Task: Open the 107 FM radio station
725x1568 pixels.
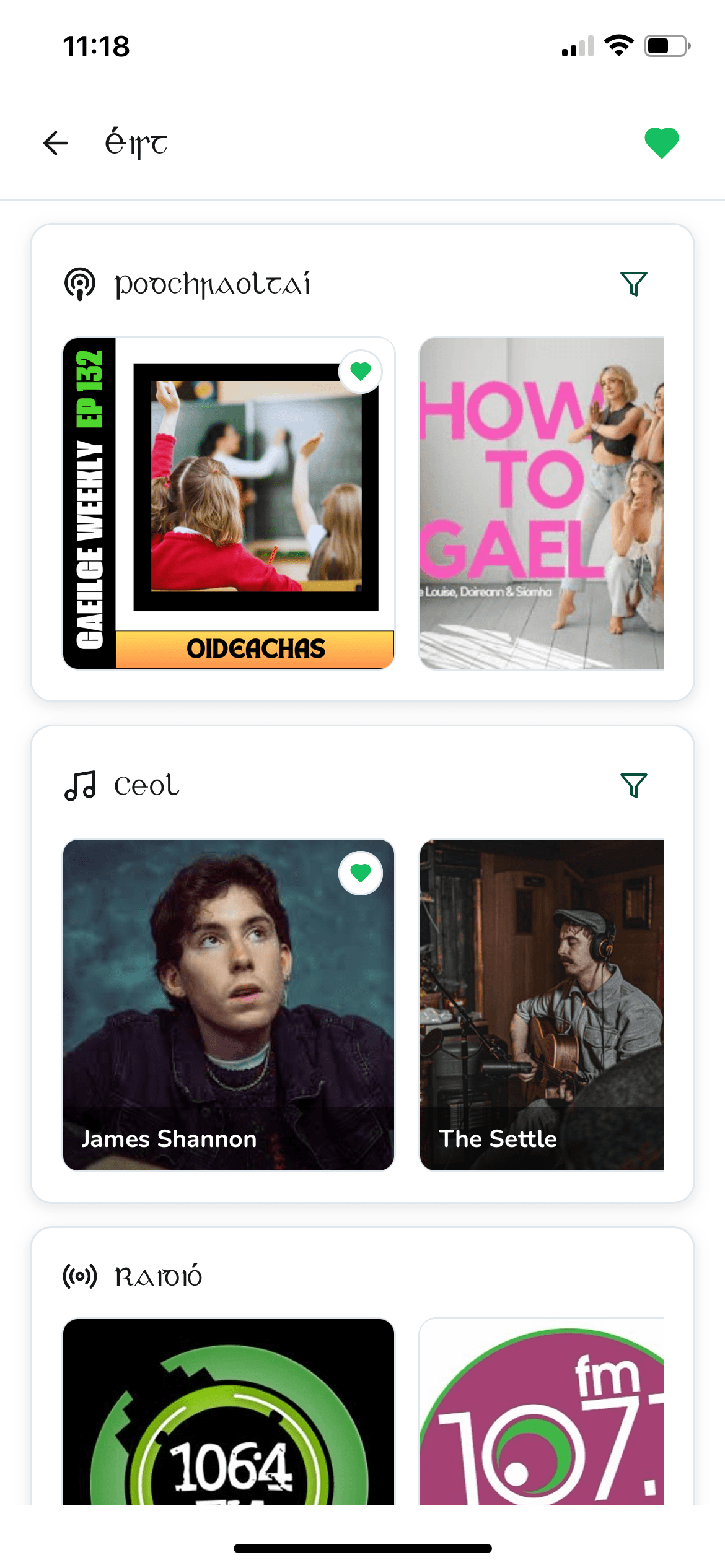Action: 541,1412
